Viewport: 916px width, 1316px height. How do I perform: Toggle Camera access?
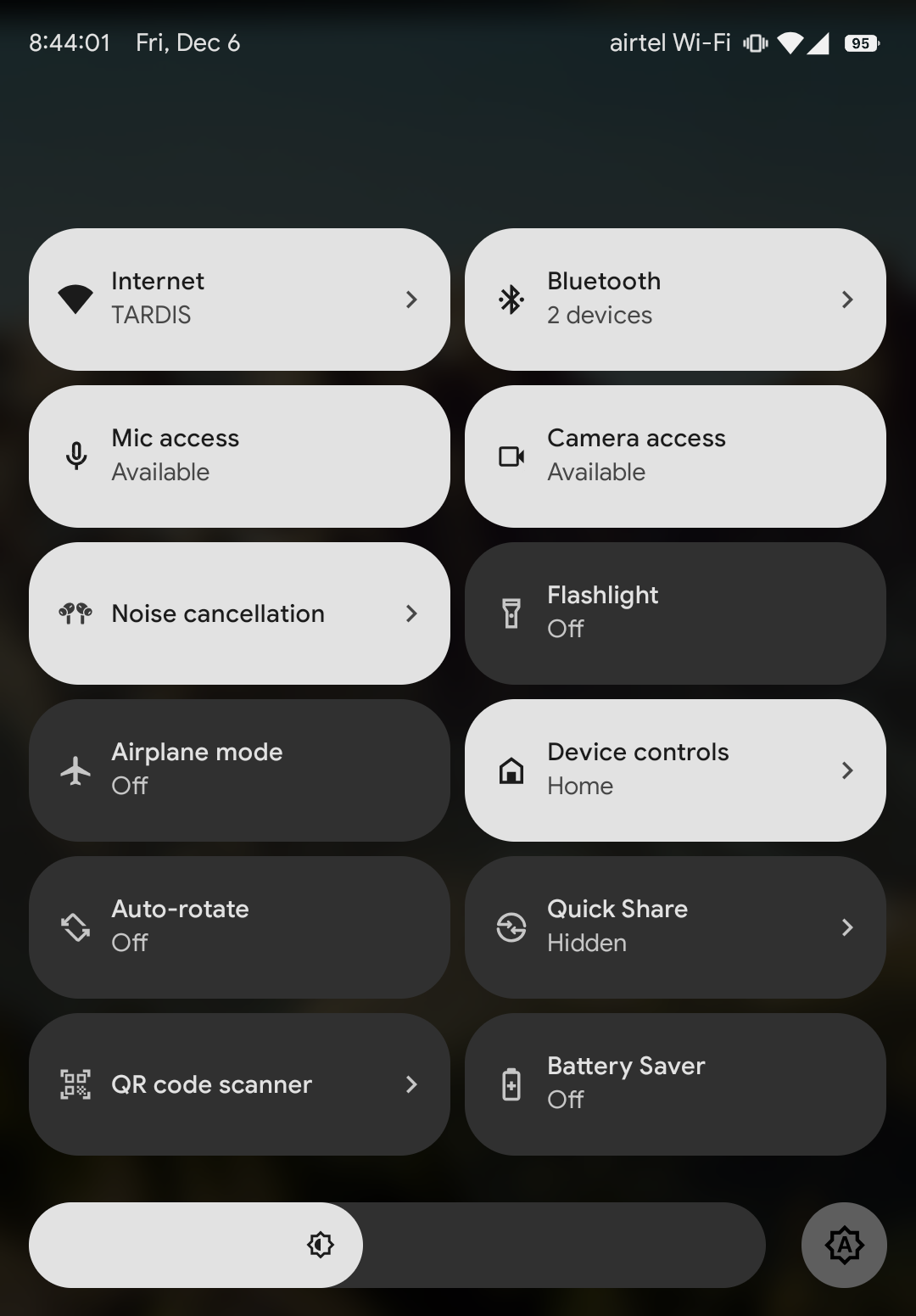point(675,456)
